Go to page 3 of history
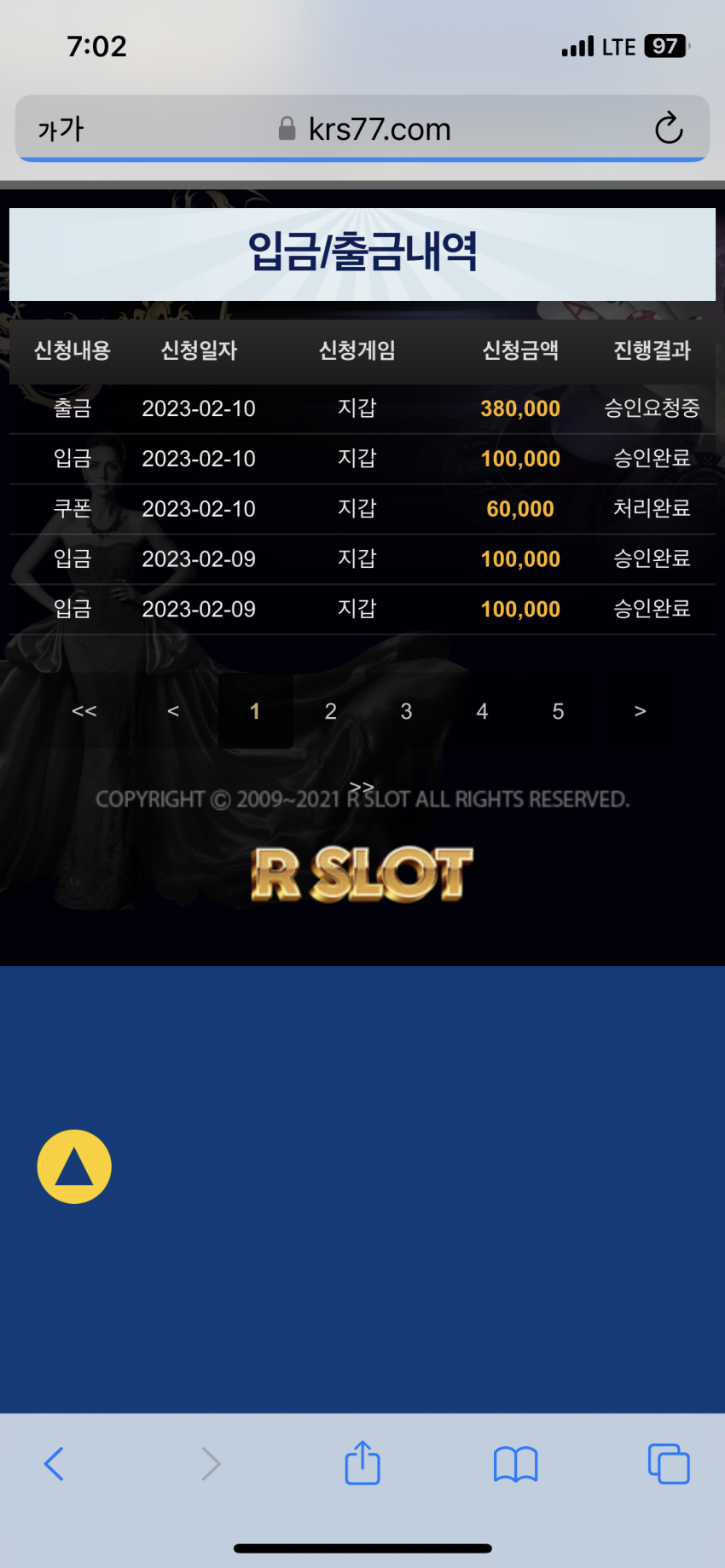This screenshot has width=725, height=1568. (406, 711)
